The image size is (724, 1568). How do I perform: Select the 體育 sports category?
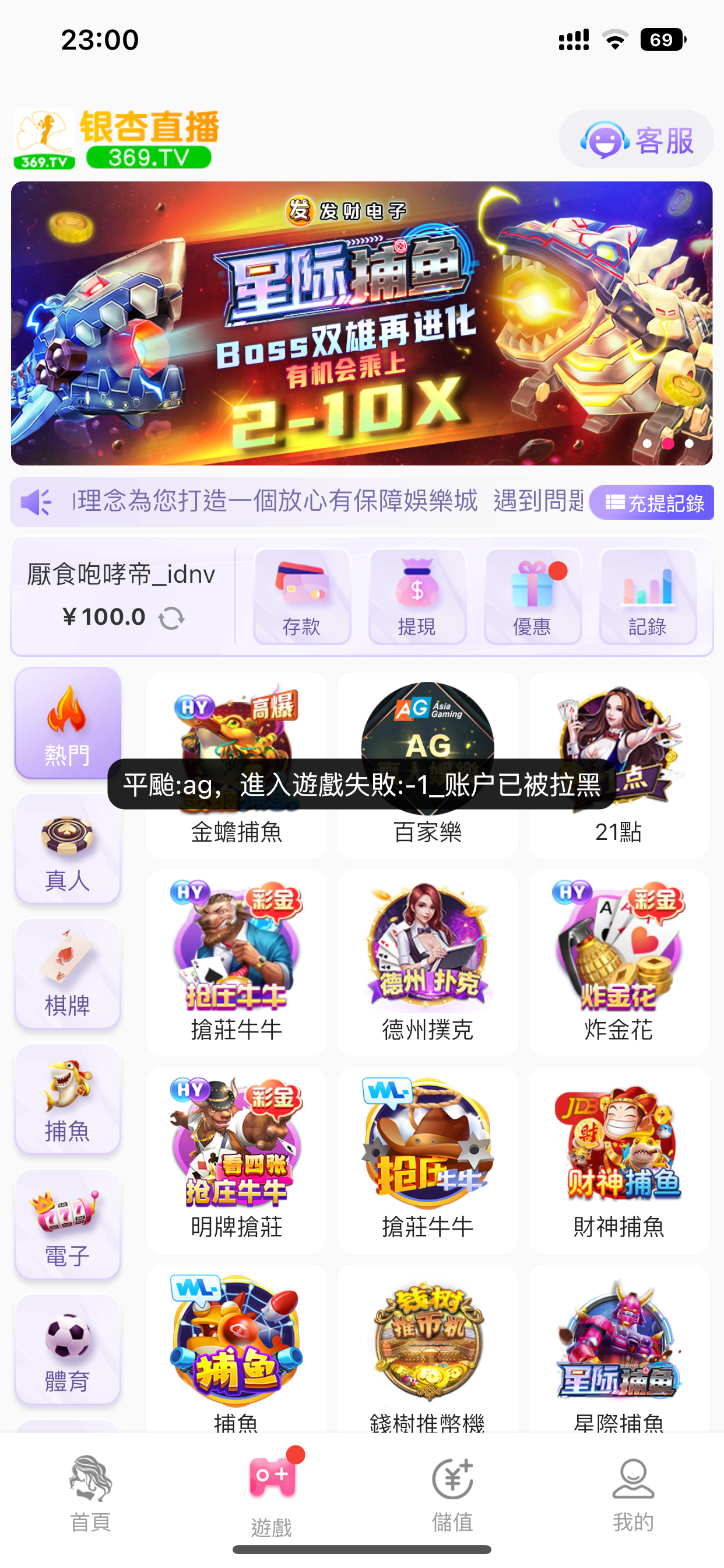click(68, 1350)
